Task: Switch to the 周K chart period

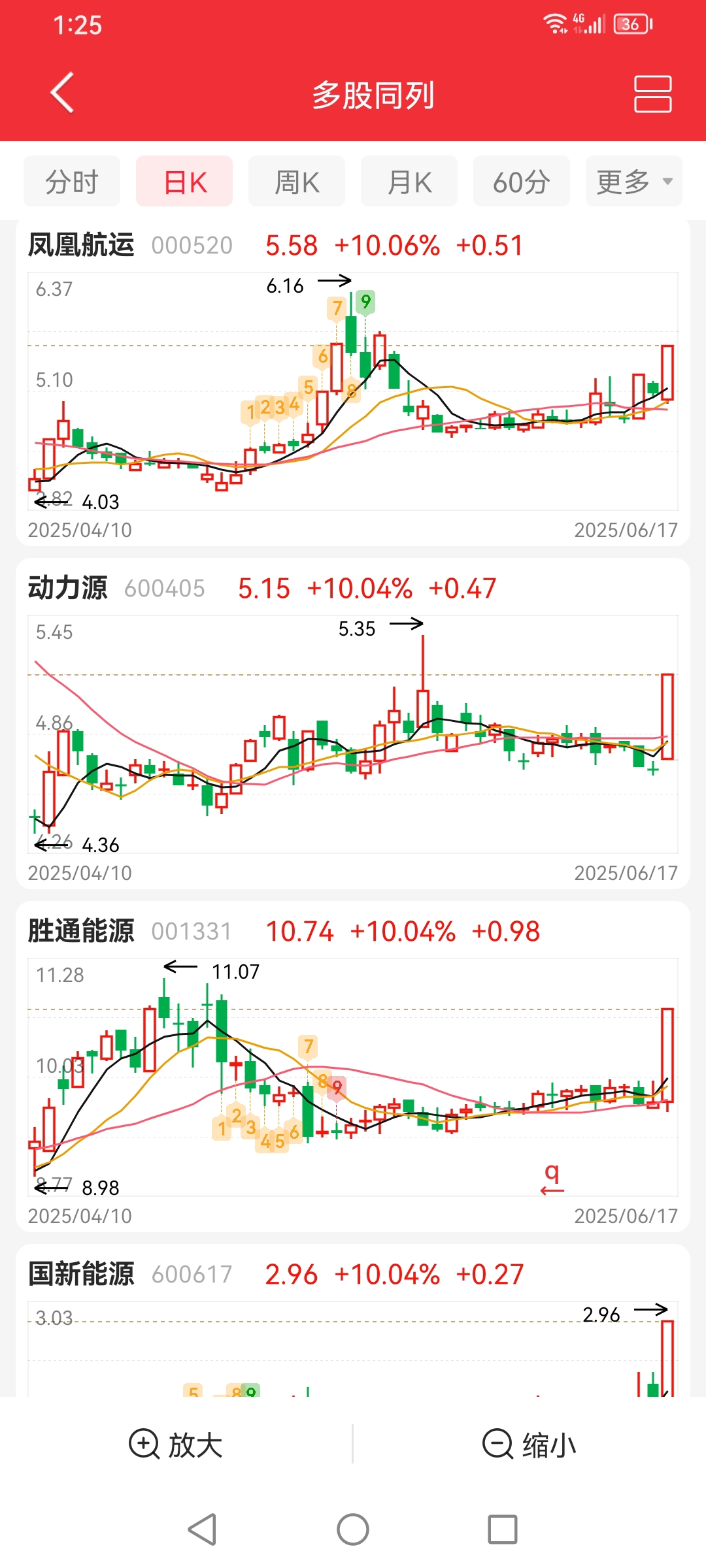Action: point(297,182)
